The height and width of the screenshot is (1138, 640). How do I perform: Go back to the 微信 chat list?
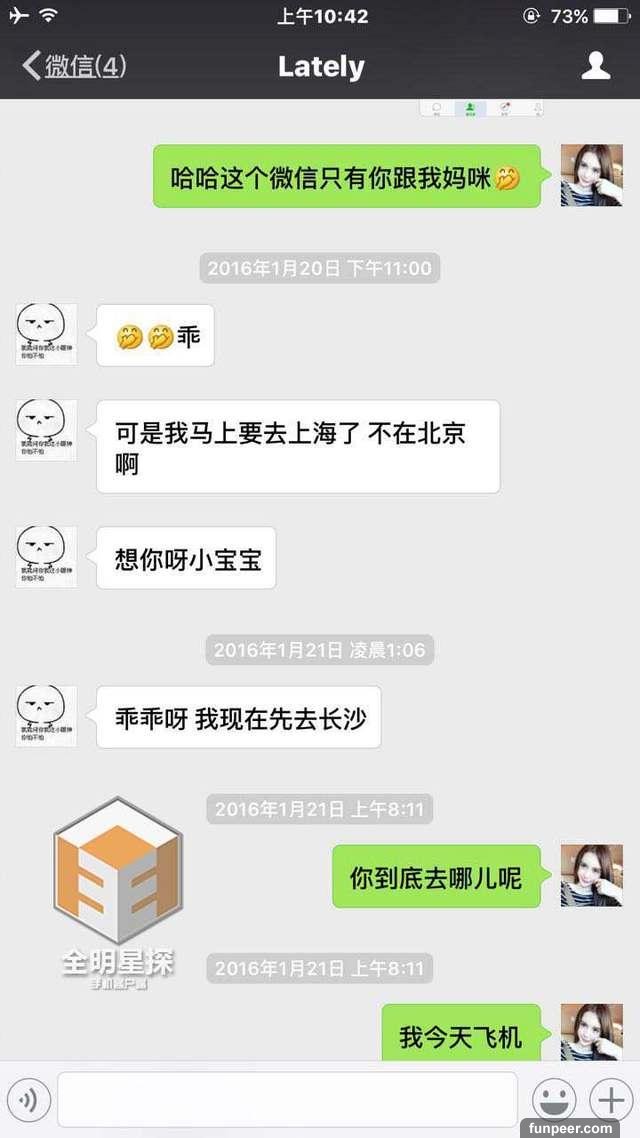[x=74, y=67]
